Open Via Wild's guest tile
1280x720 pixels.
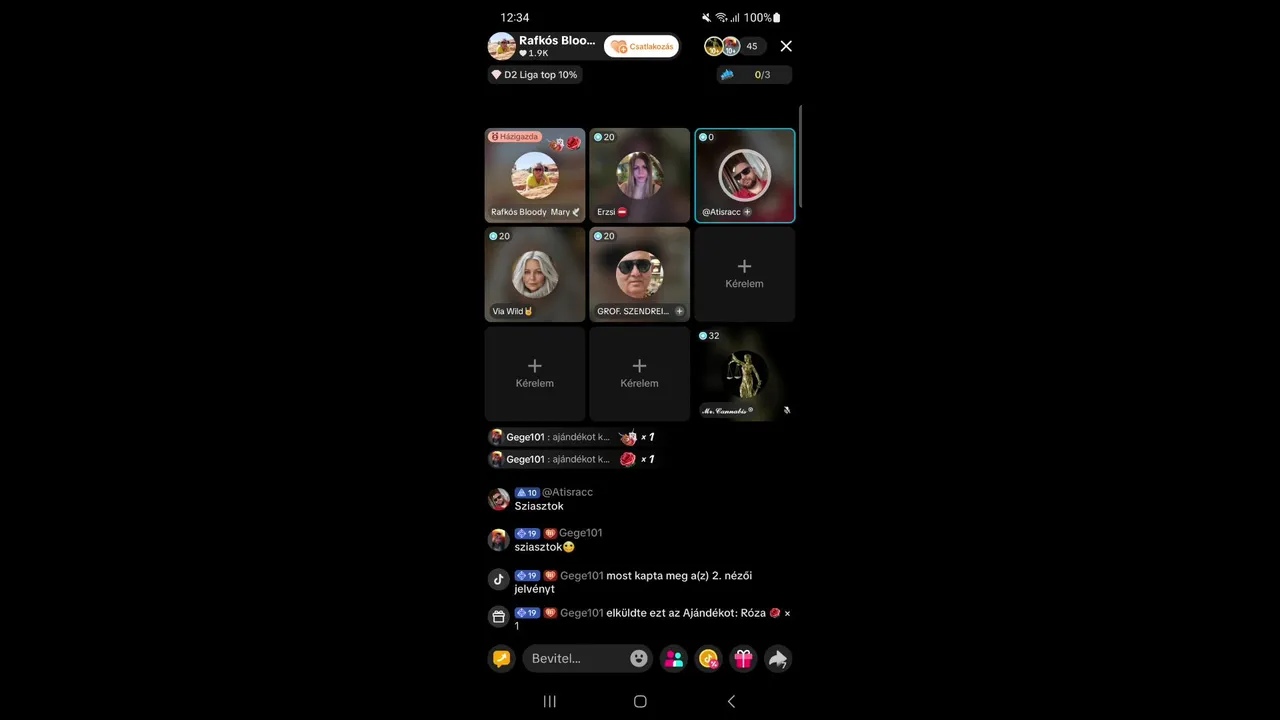point(535,274)
